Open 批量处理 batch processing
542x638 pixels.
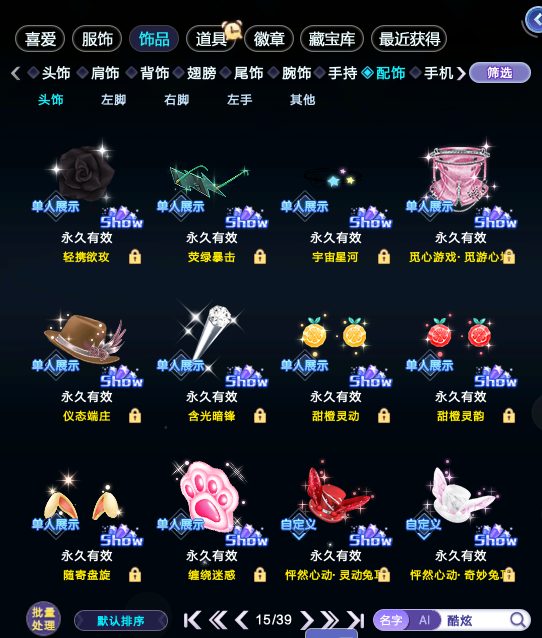43,618
